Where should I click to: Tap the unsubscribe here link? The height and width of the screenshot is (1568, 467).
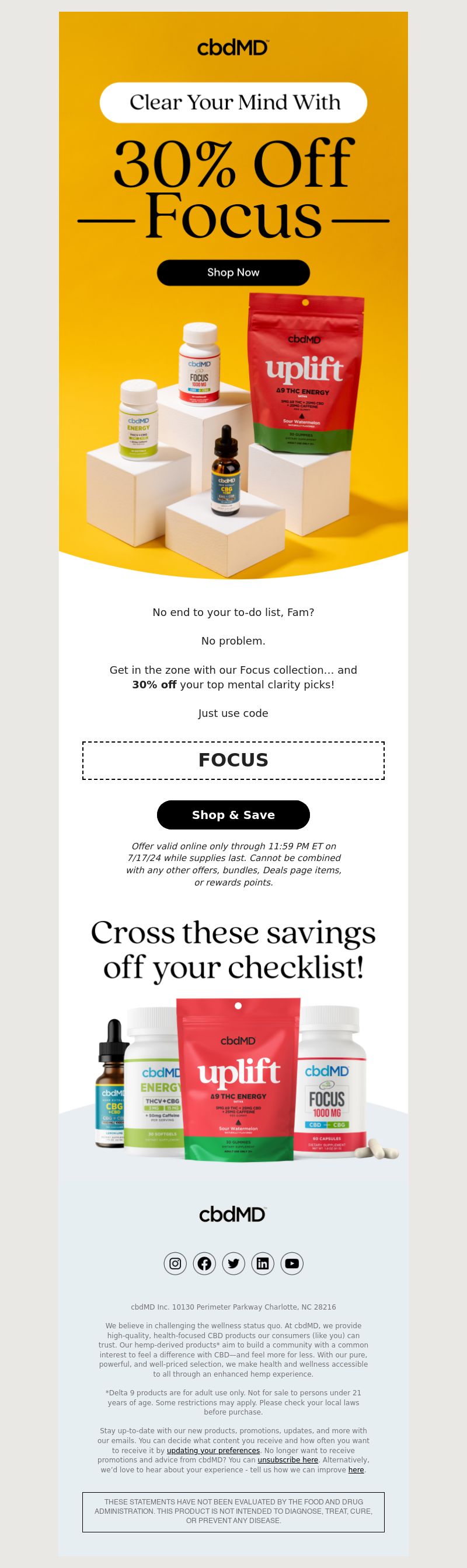coord(288,1459)
